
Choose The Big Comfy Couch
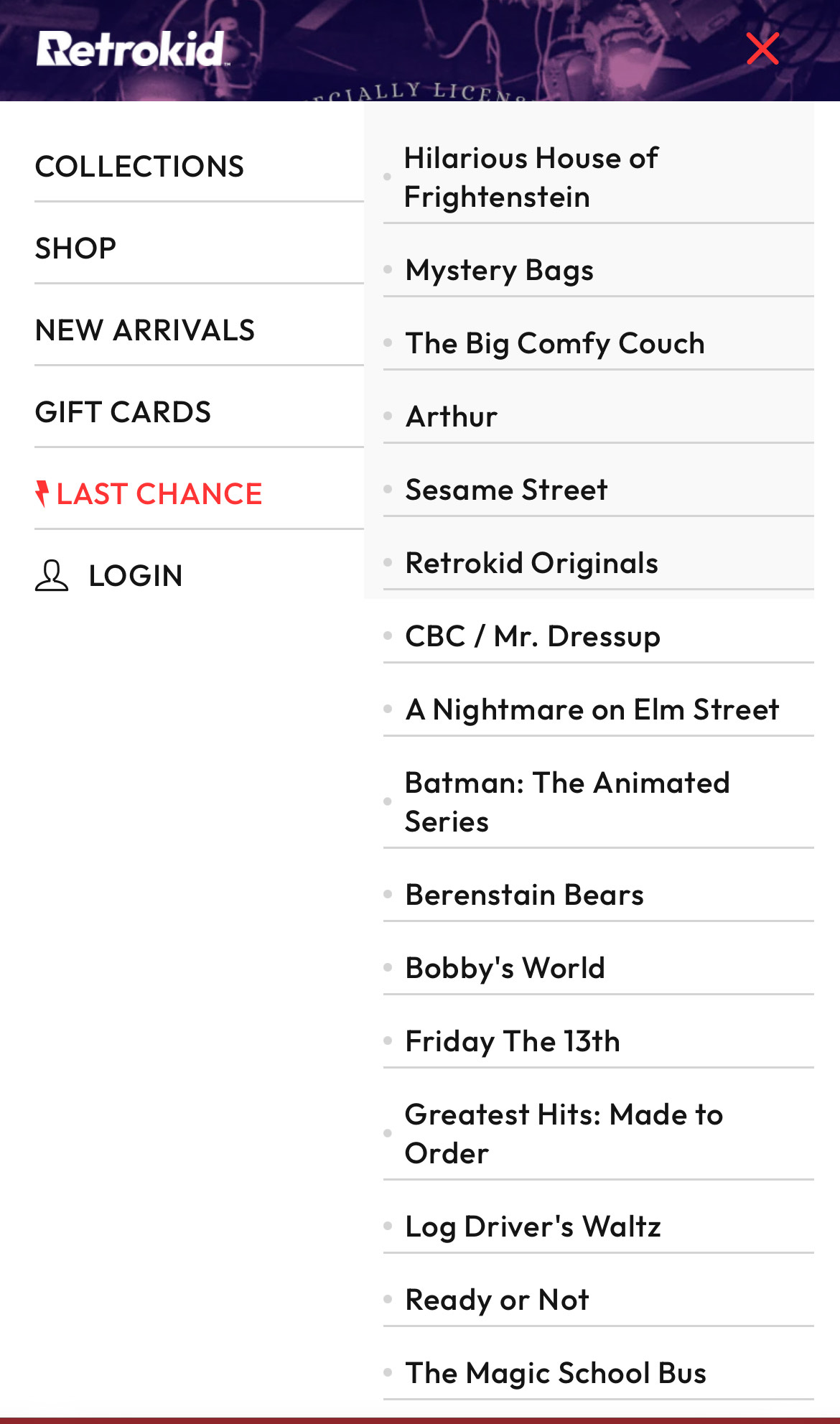[x=555, y=343]
